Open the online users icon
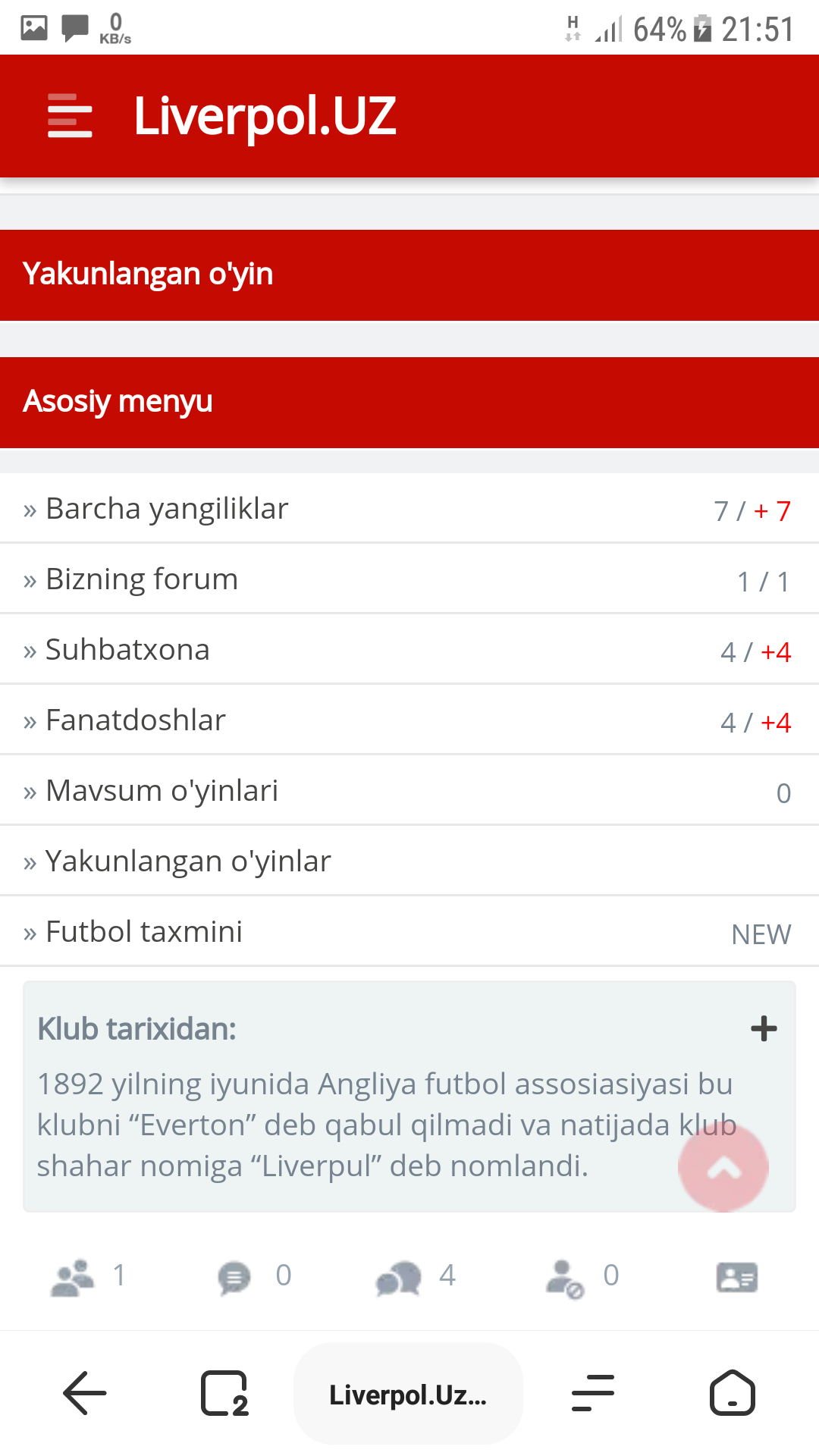 73,1277
